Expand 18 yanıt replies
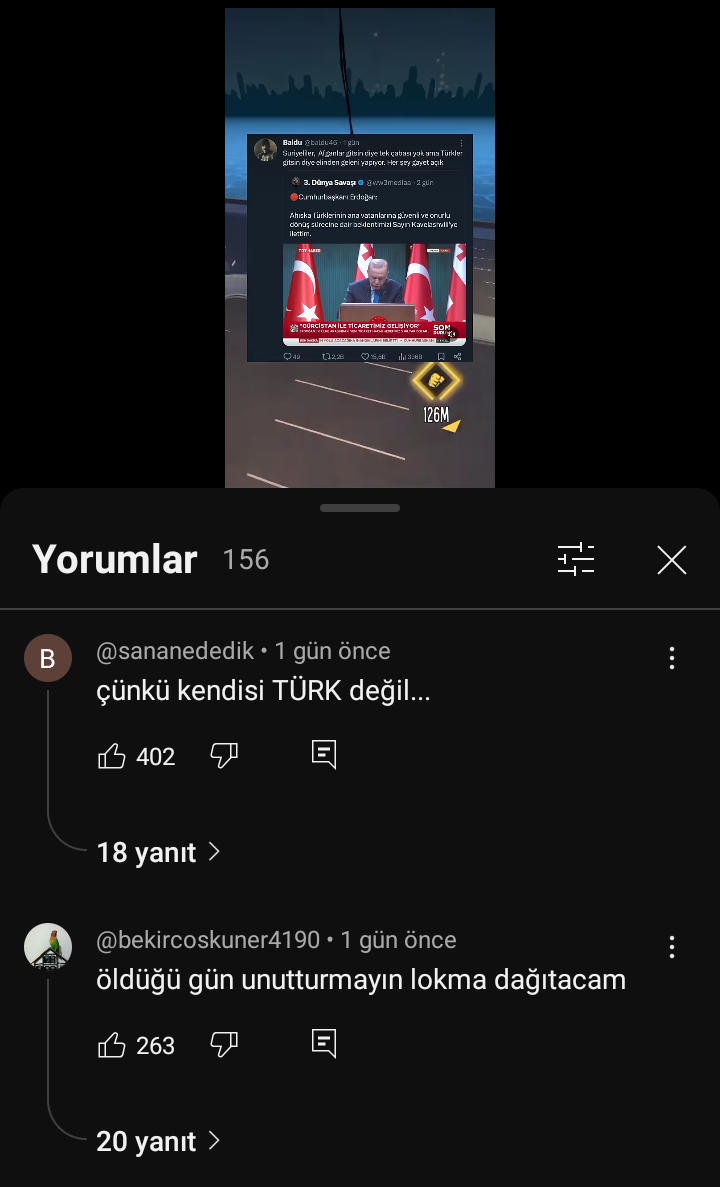 (x=158, y=852)
